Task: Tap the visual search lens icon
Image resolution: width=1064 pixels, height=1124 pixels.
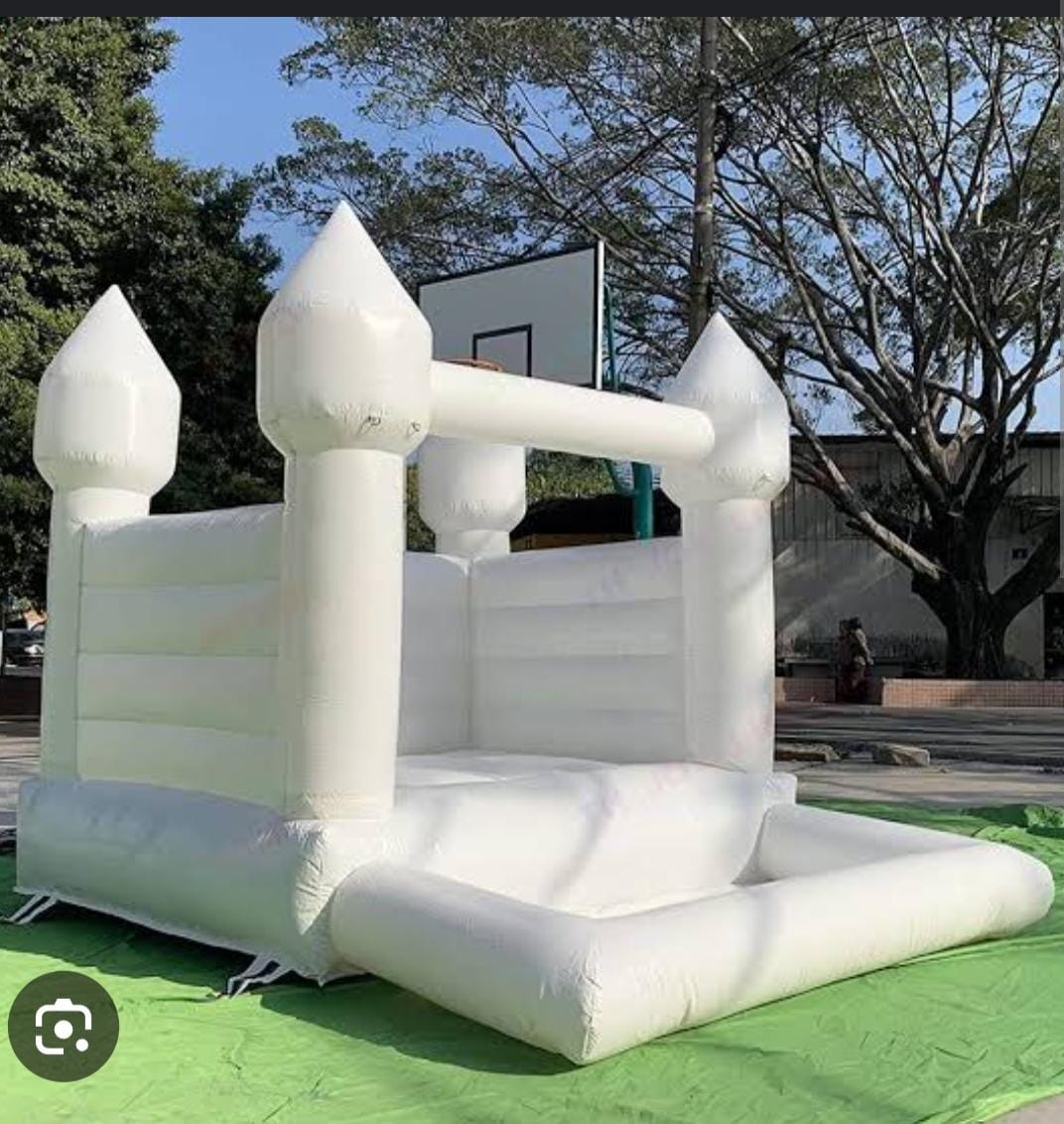Action: pyautogui.click(x=64, y=1026)
